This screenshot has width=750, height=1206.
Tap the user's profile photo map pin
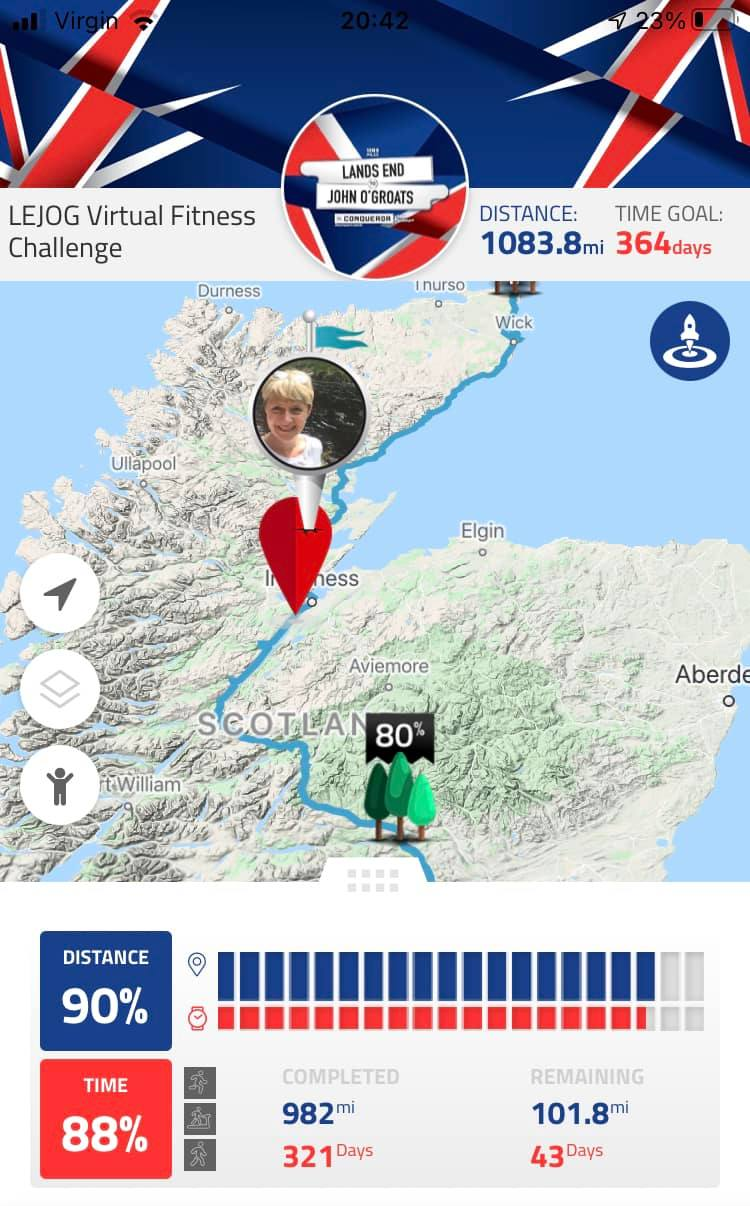point(309,412)
